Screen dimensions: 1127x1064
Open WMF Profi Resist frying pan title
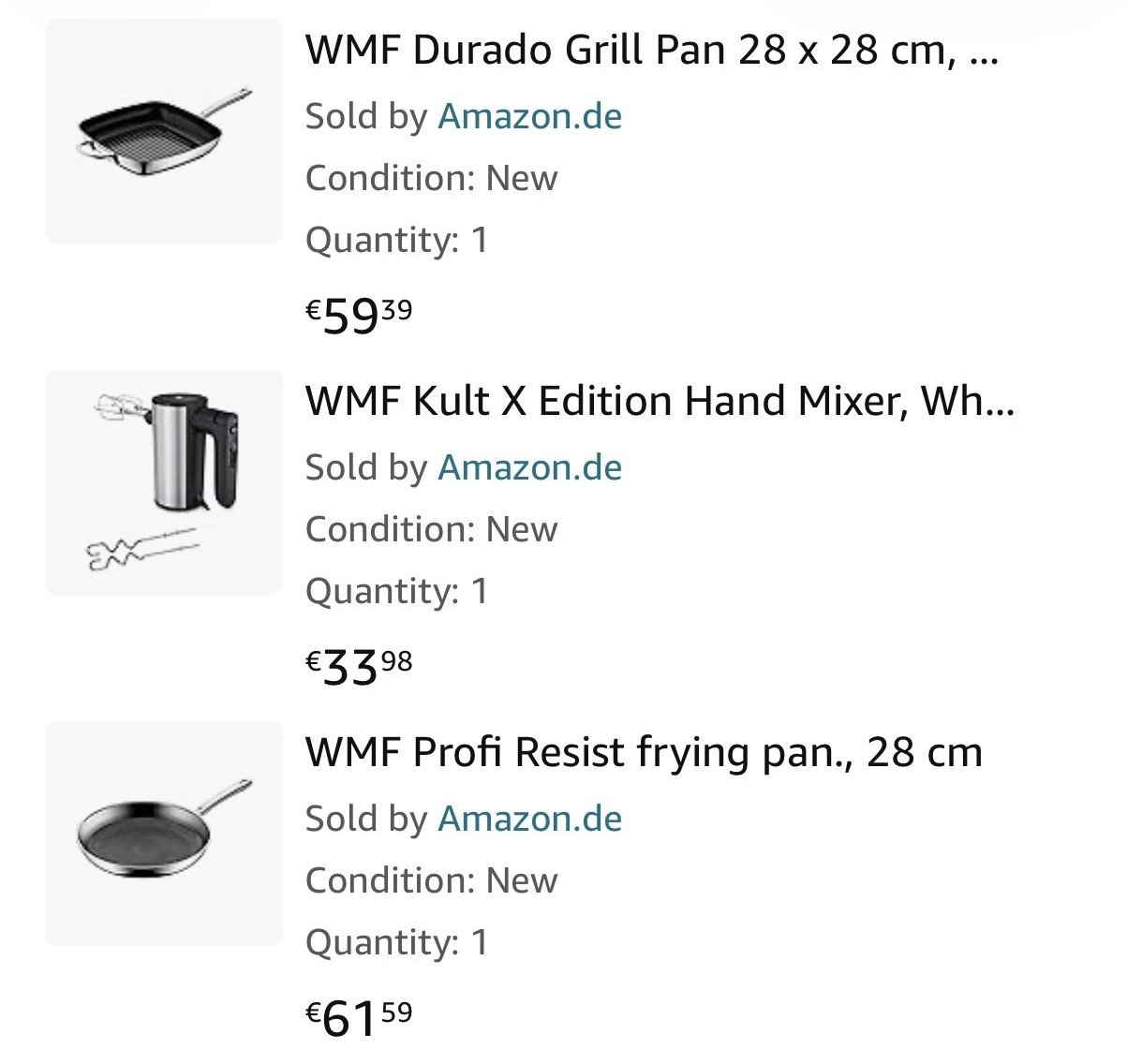(x=644, y=752)
